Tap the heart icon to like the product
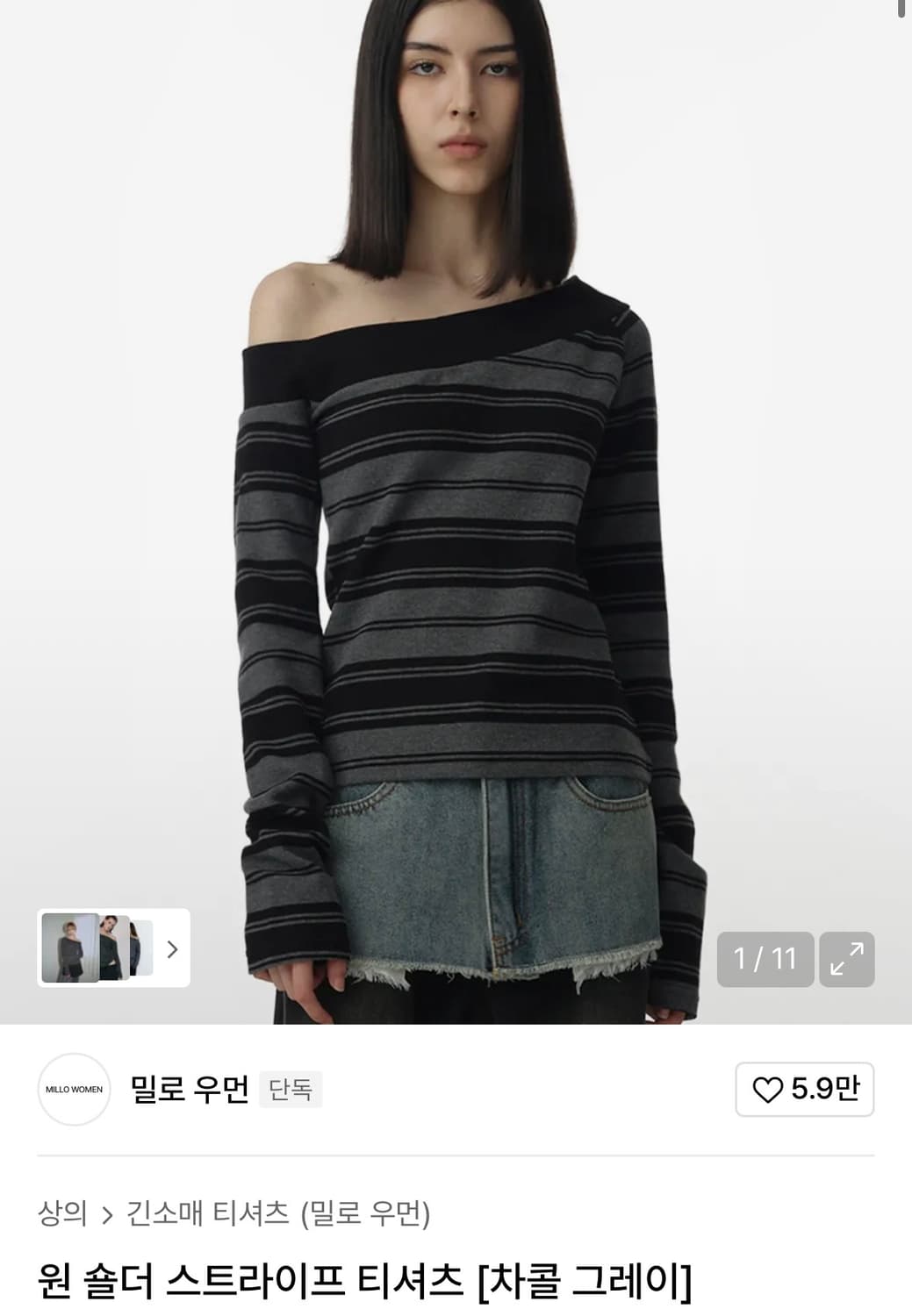Viewport: 912px width, 1316px height. coord(770,1090)
